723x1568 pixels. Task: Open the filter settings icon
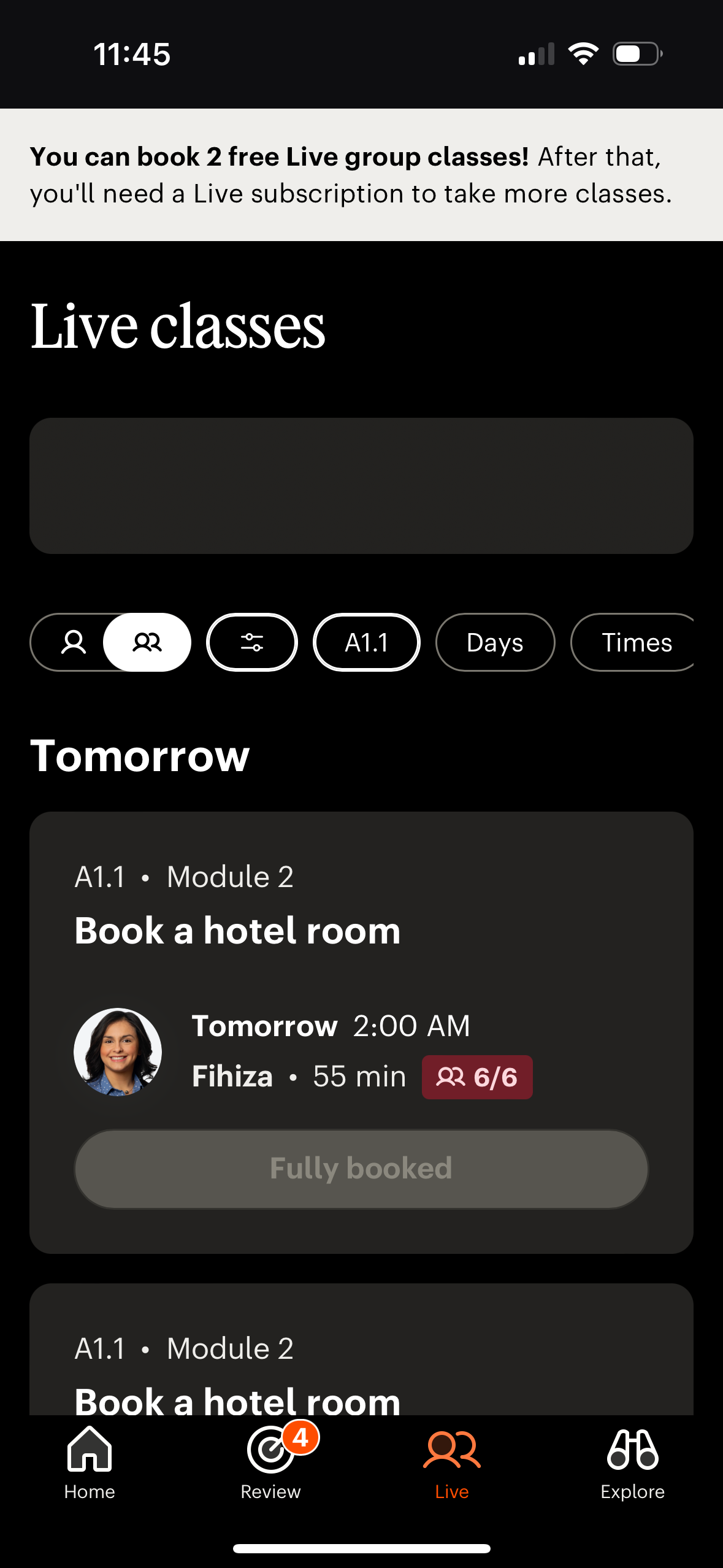(251, 642)
